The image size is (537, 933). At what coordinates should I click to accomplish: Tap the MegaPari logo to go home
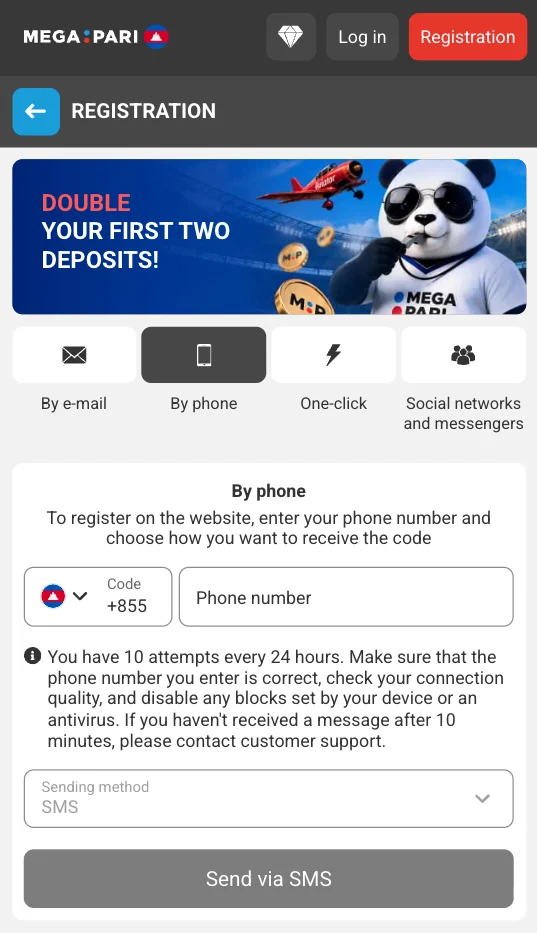coord(96,37)
